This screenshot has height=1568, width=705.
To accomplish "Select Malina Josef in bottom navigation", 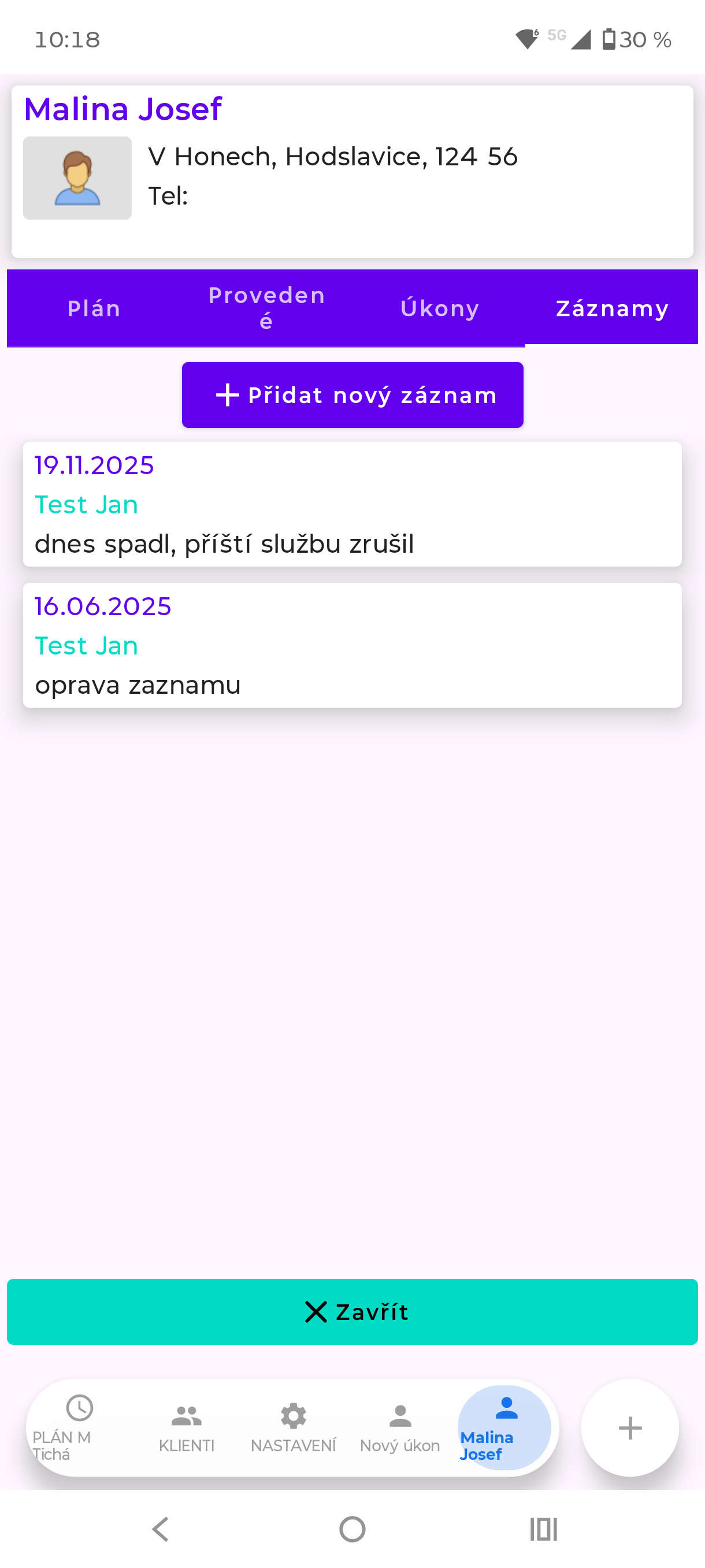I will click(504, 1428).
